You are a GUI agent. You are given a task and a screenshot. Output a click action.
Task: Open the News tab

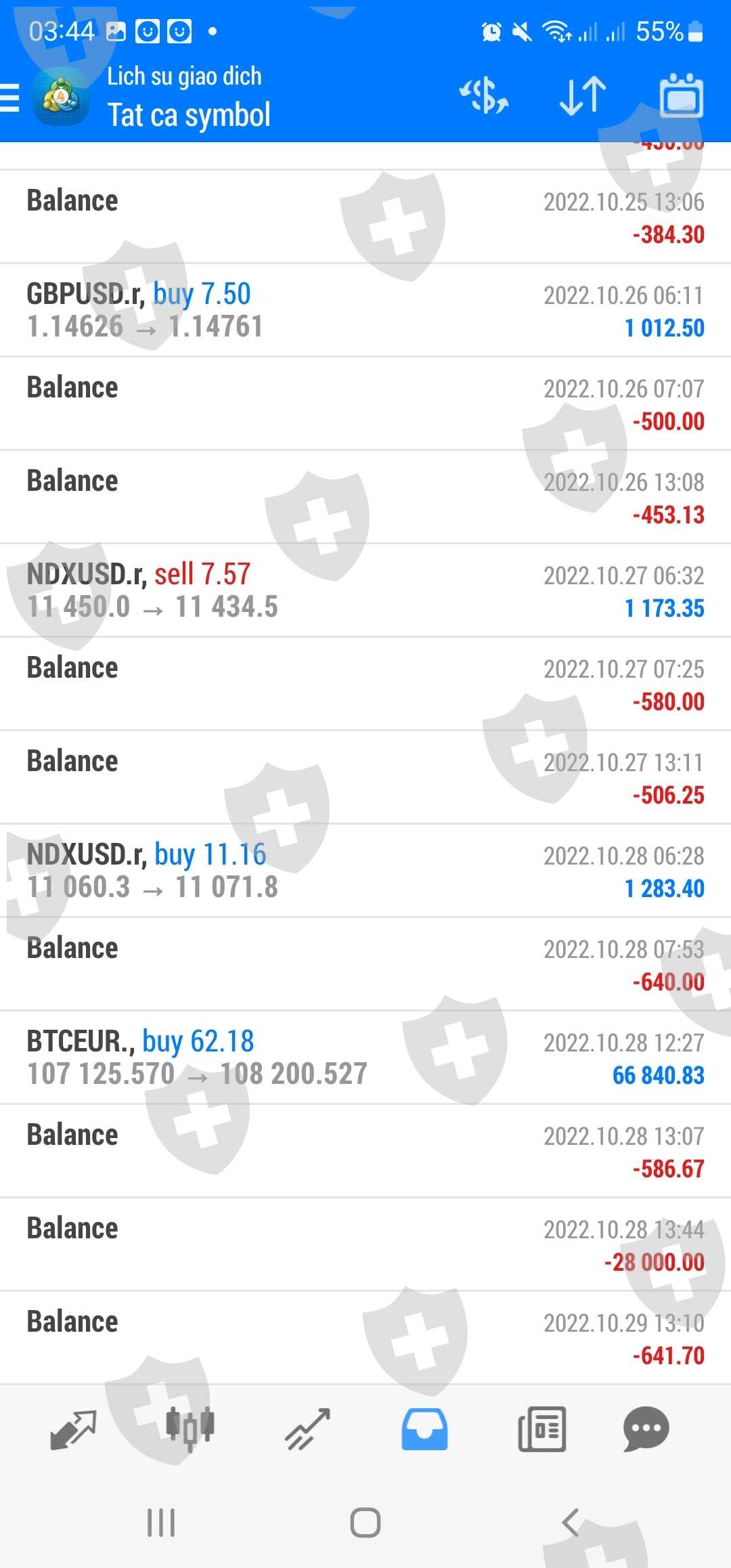[x=541, y=1429]
